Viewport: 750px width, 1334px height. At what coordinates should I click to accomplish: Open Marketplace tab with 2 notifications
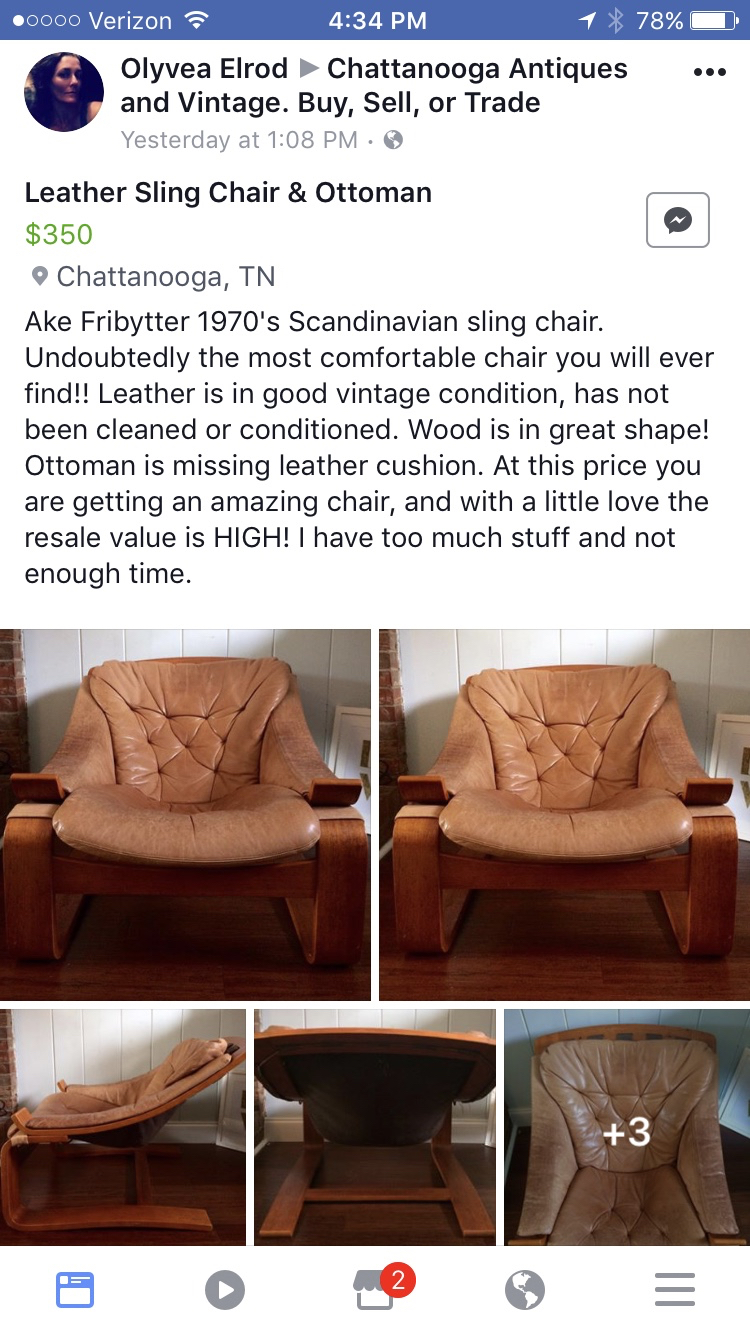pos(375,1290)
